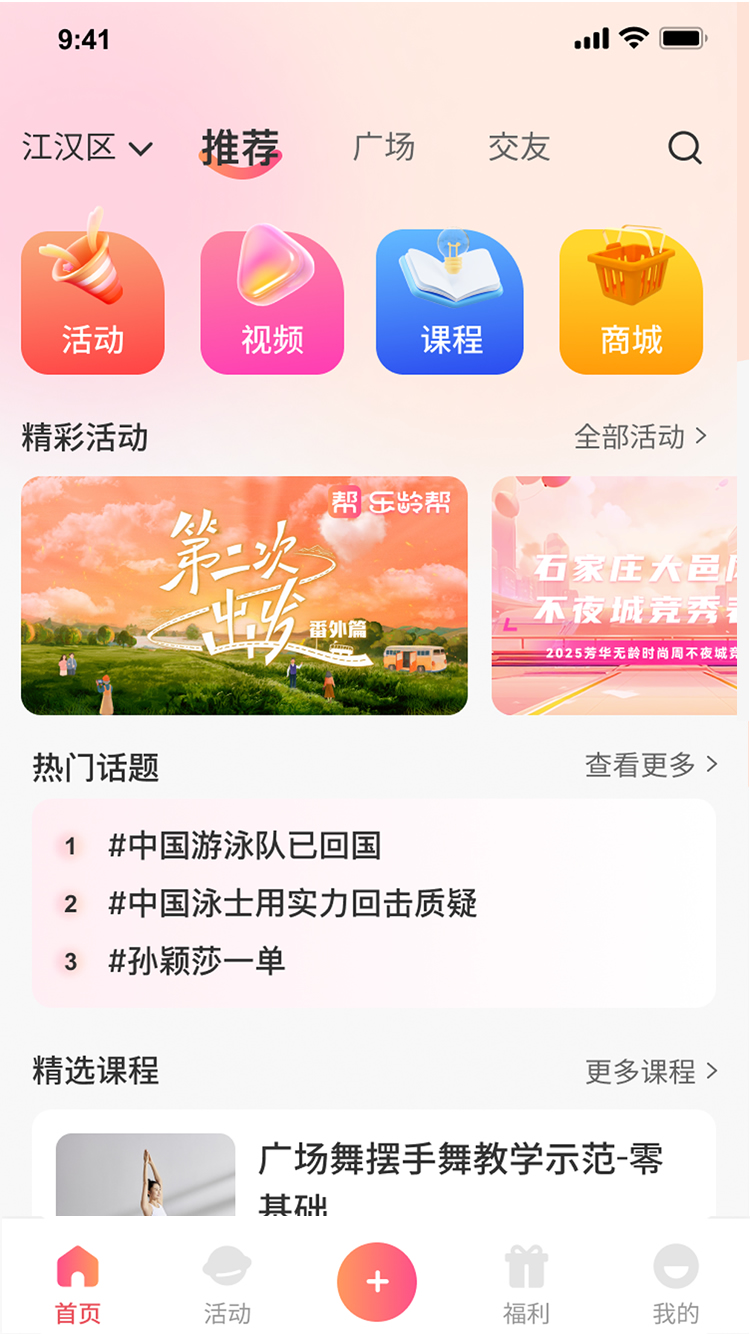The height and width of the screenshot is (1334, 750).
Task: Switch to the 交友 top tab
Action: 519,147
